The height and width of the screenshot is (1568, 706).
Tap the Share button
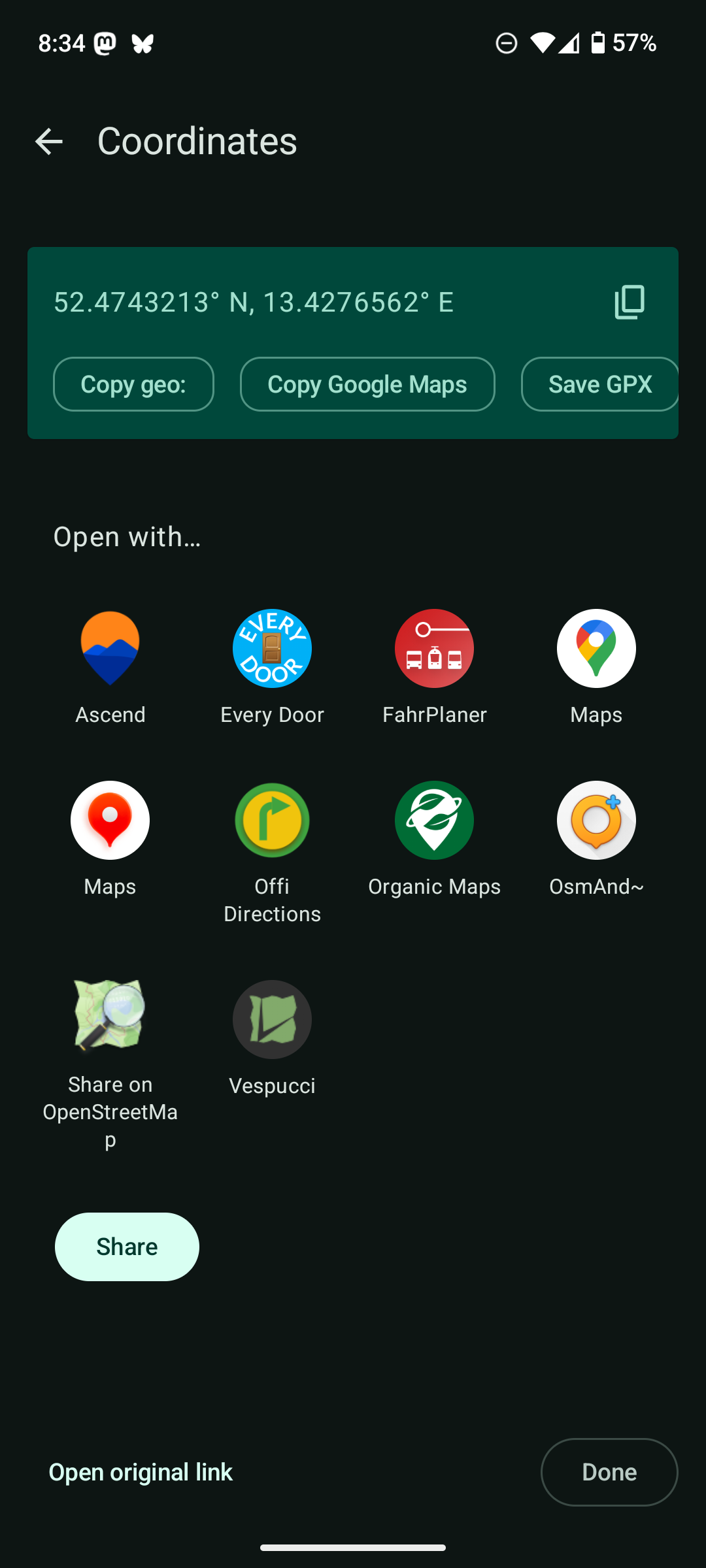click(127, 1247)
